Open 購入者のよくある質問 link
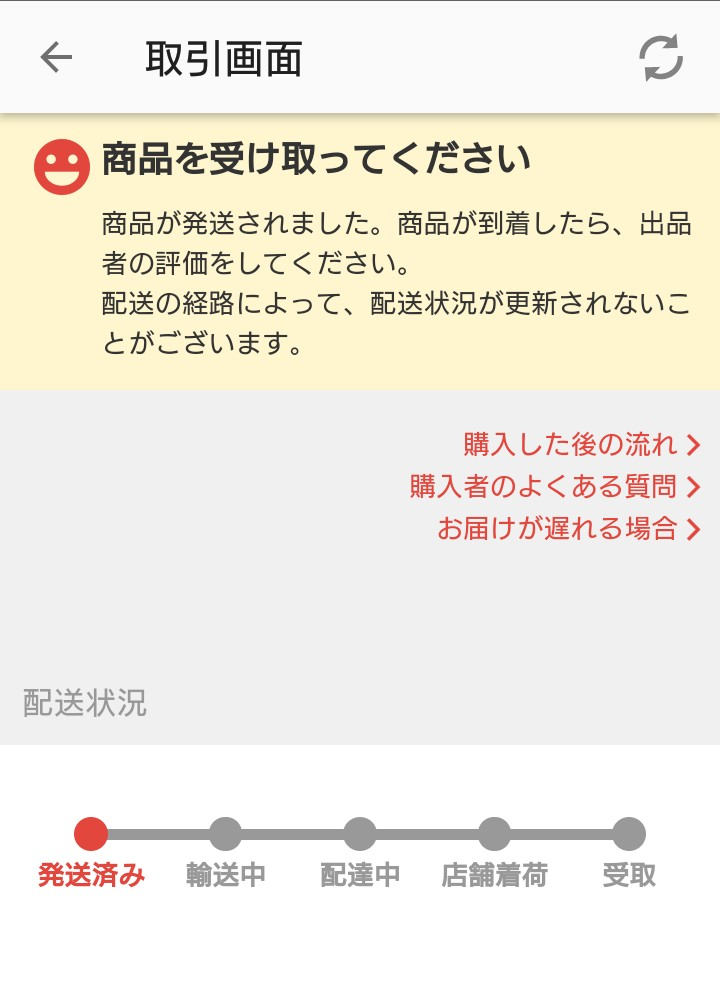This screenshot has width=720, height=992. click(555, 486)
